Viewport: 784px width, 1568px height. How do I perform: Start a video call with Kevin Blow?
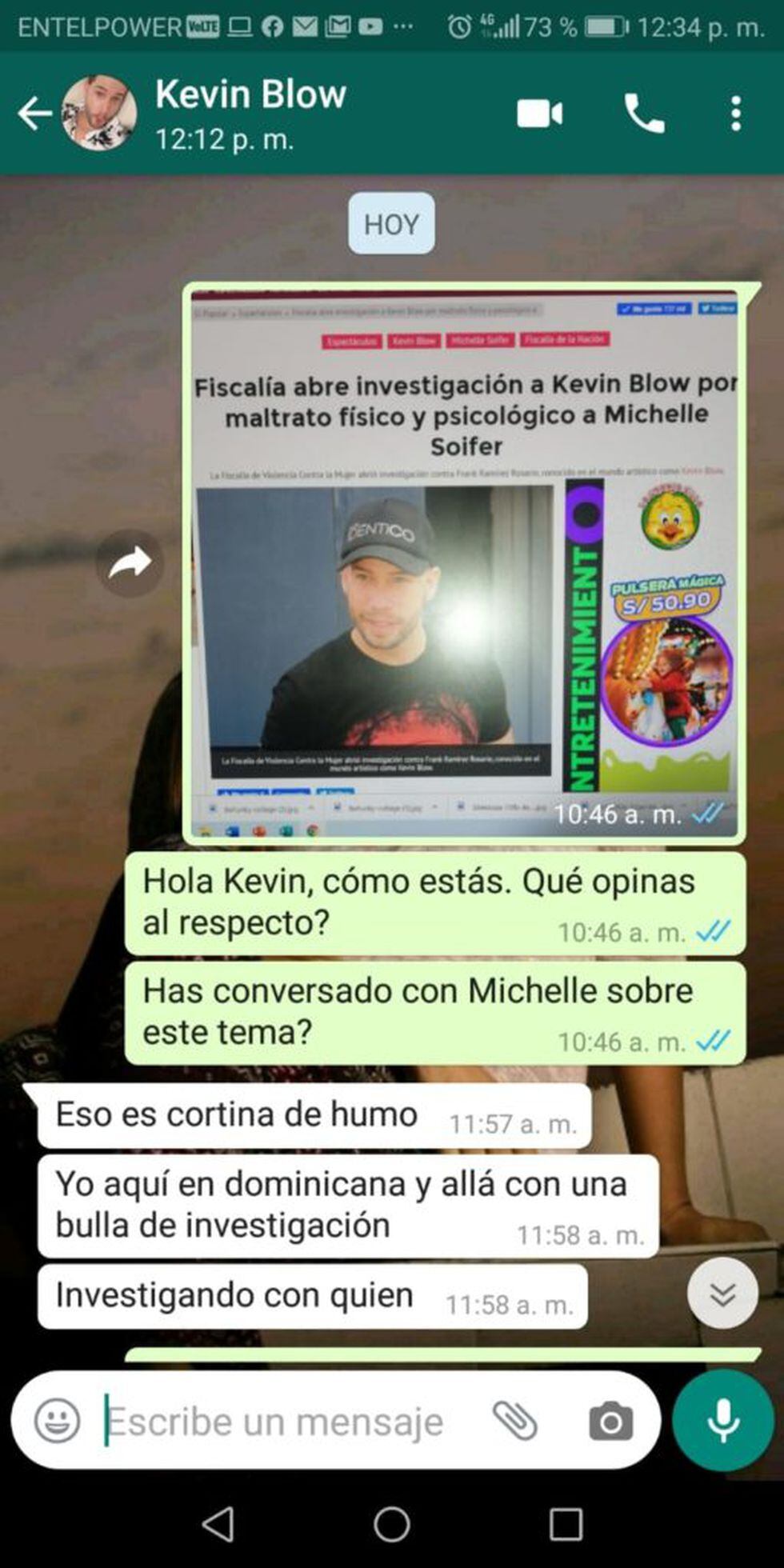tap(539, 114)
